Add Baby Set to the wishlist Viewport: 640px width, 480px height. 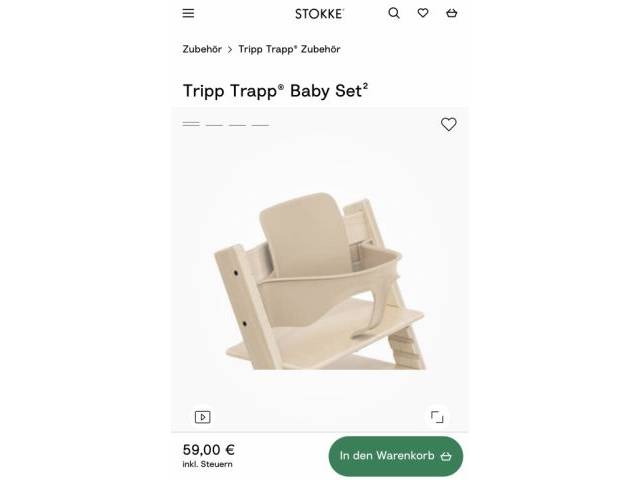pyautogui.click(x=449, y=125)
